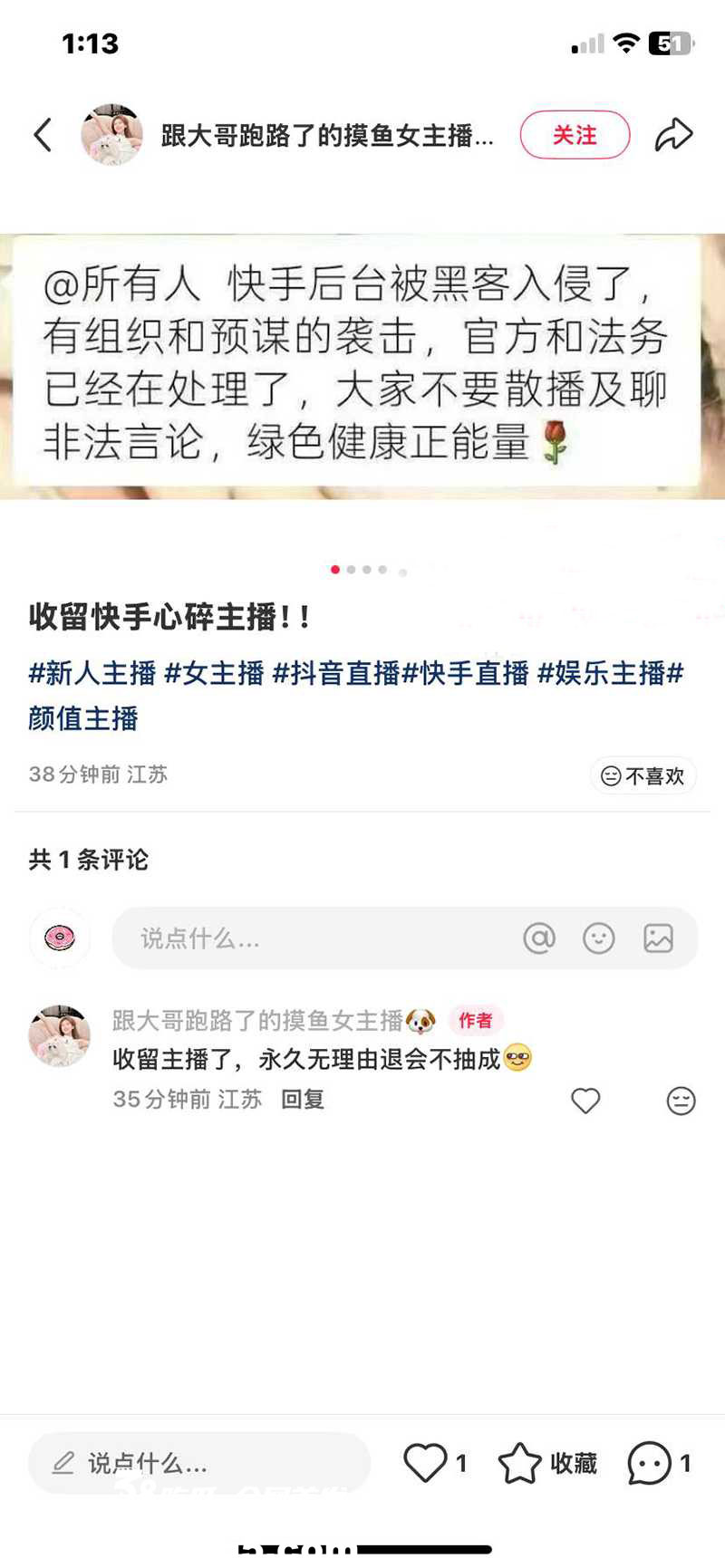The image size is (725, 1568).
Task: Reply to the author's comment via 回复
Action: (x=303, y=1100)
